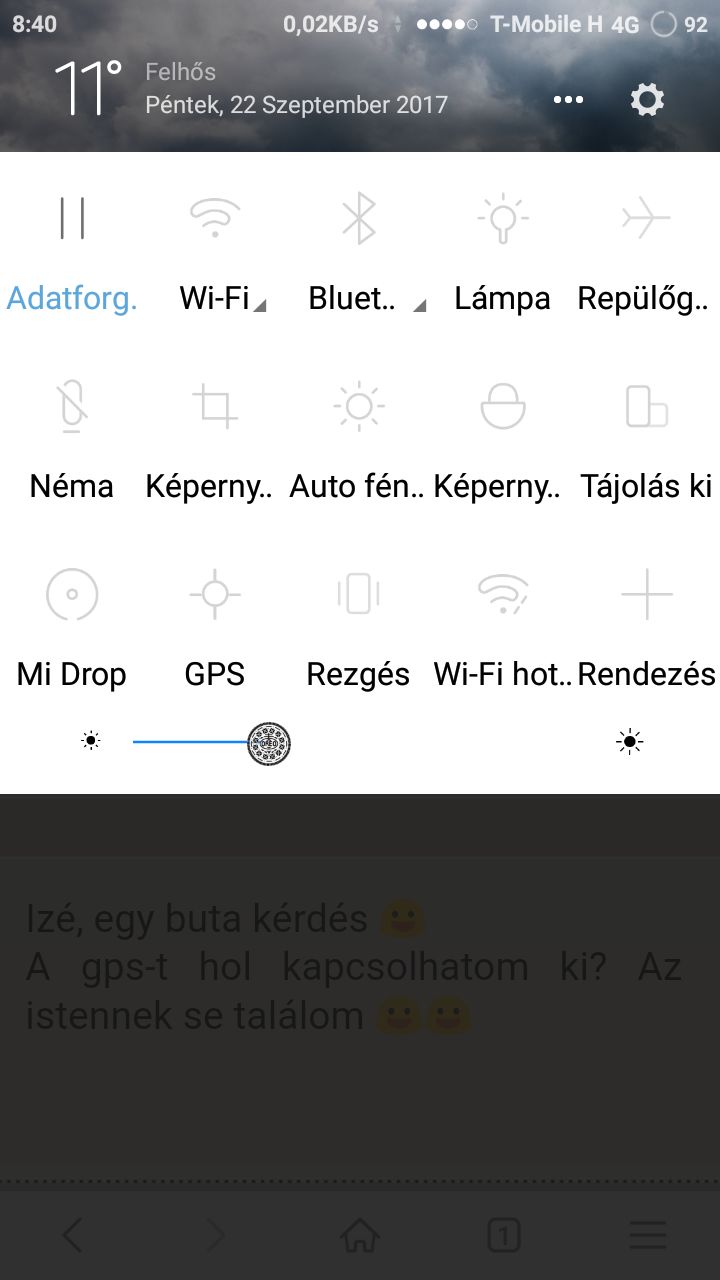Image resolution: width=720 pixels, height=1280 pixels.
Task: Toggle Tájolás ki orientation lock
Action: point(646,407)
